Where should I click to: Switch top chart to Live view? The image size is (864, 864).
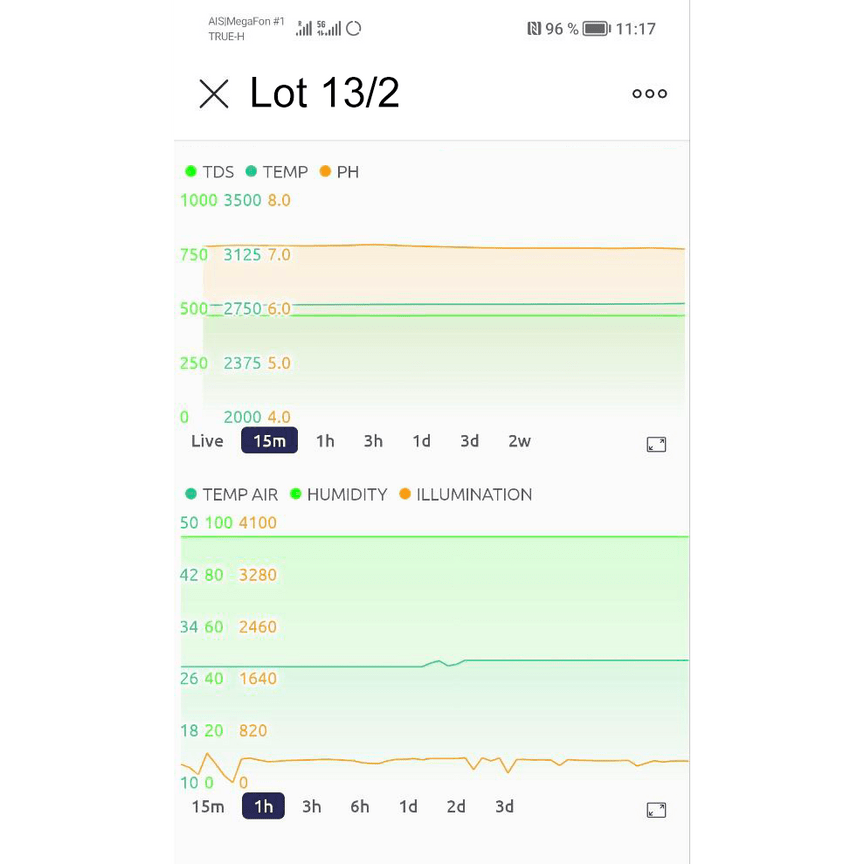tap(207, 441)
